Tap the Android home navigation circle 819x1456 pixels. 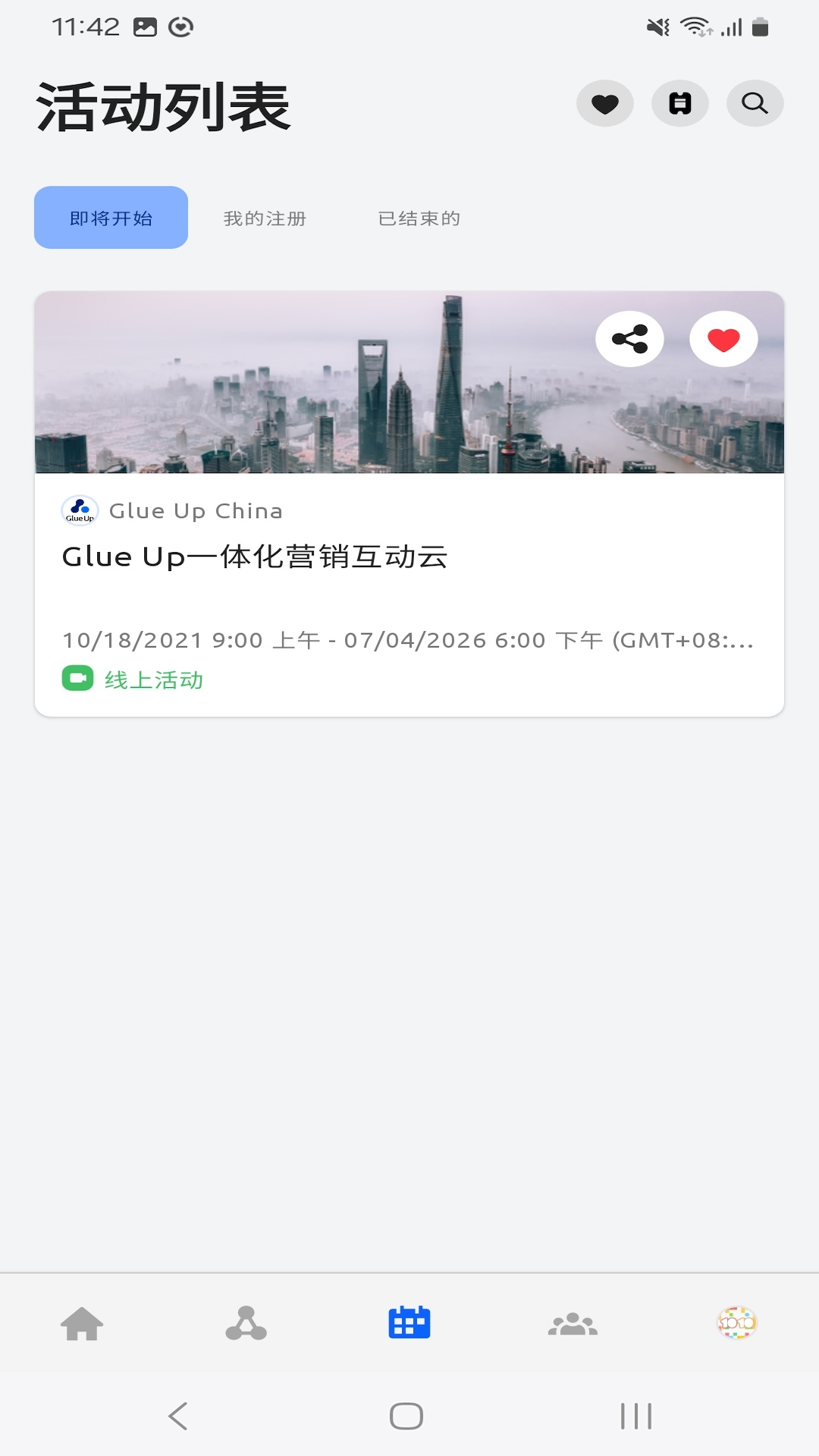click(x=409, y=1414)
